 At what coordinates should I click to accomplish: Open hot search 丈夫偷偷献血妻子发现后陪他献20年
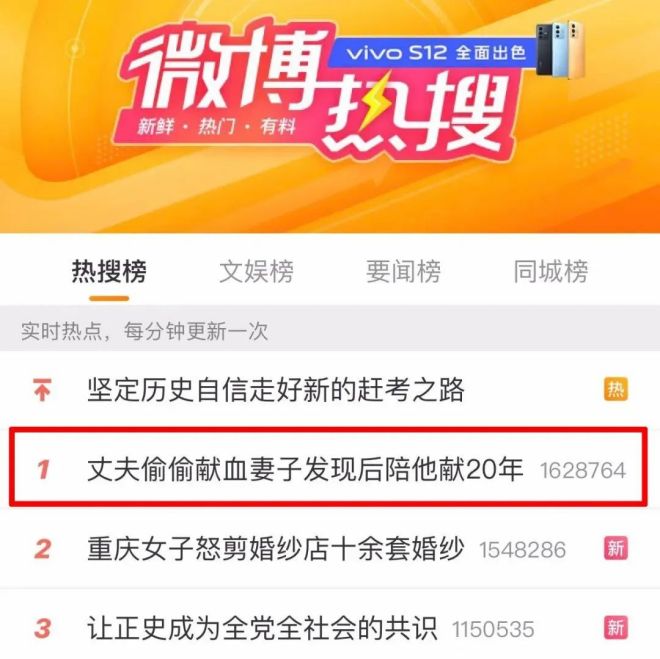coord(305,469)
